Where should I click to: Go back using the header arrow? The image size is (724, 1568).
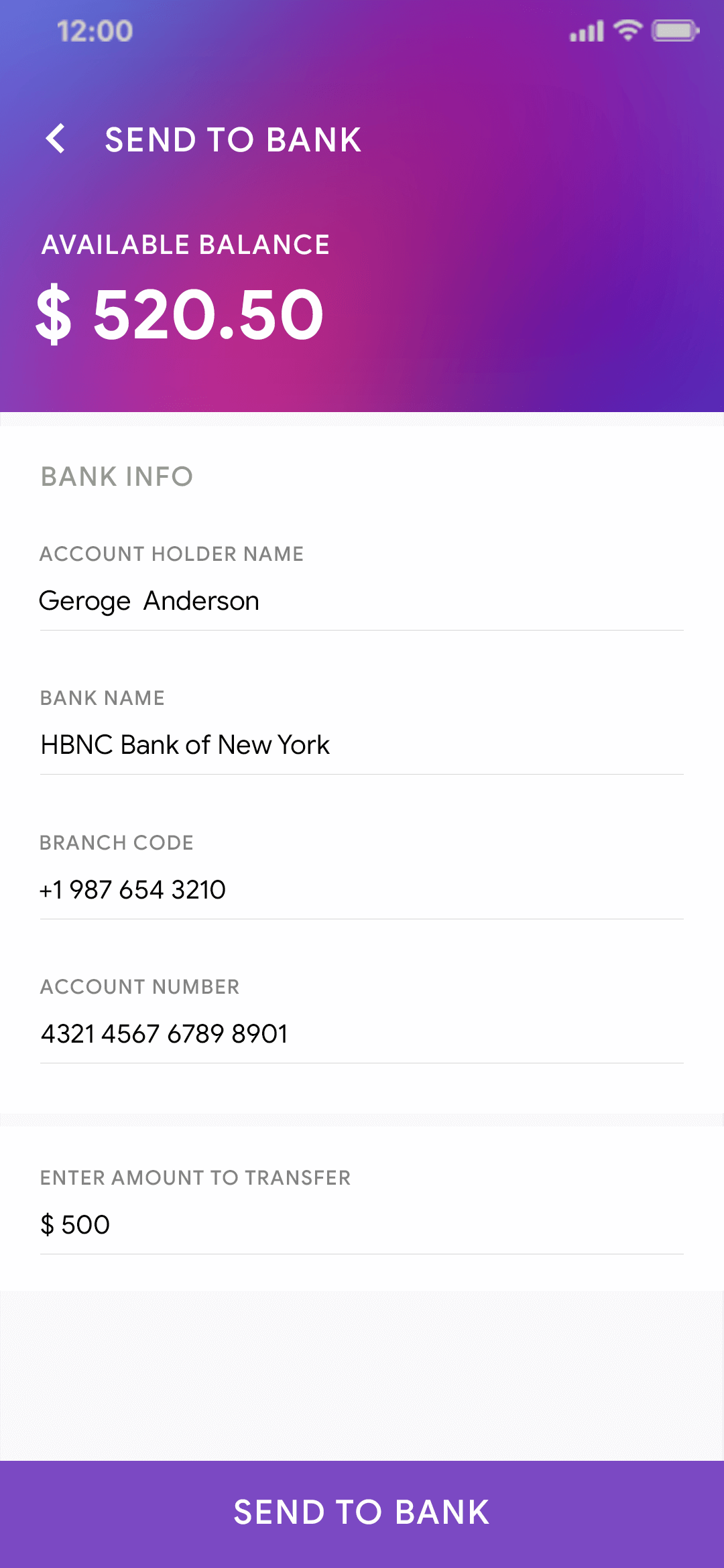coord(56,139)
